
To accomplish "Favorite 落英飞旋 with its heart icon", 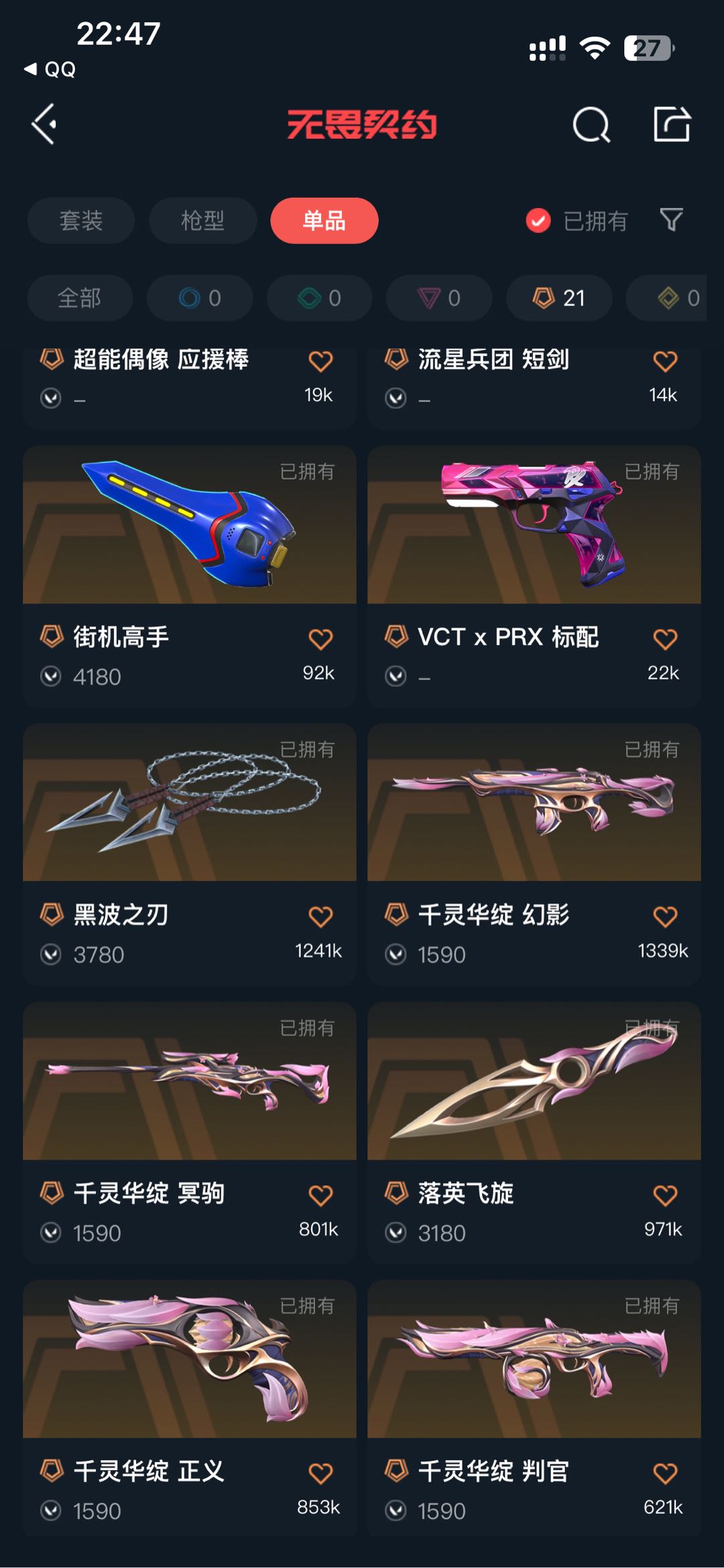I will click(665, 1195).
